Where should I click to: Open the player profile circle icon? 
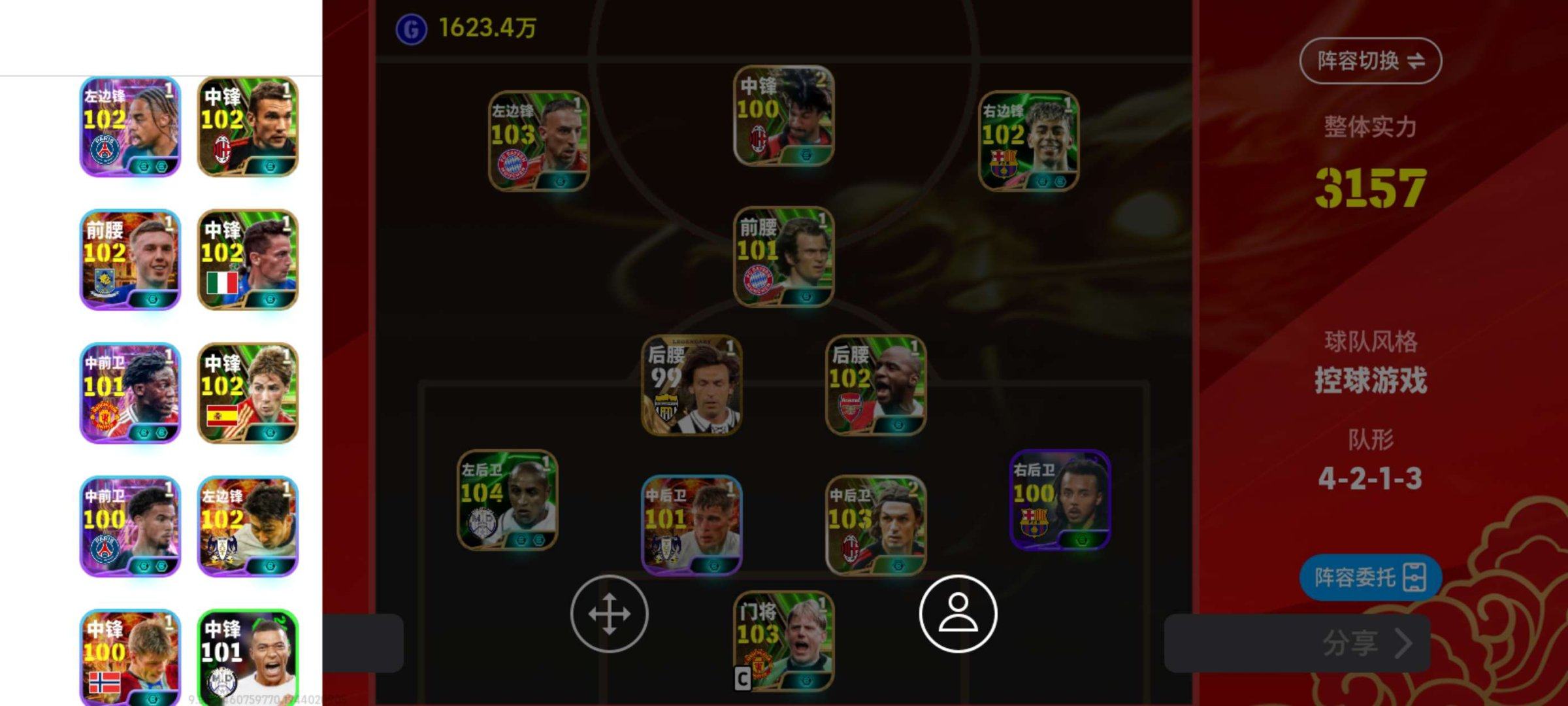(958, 614)
